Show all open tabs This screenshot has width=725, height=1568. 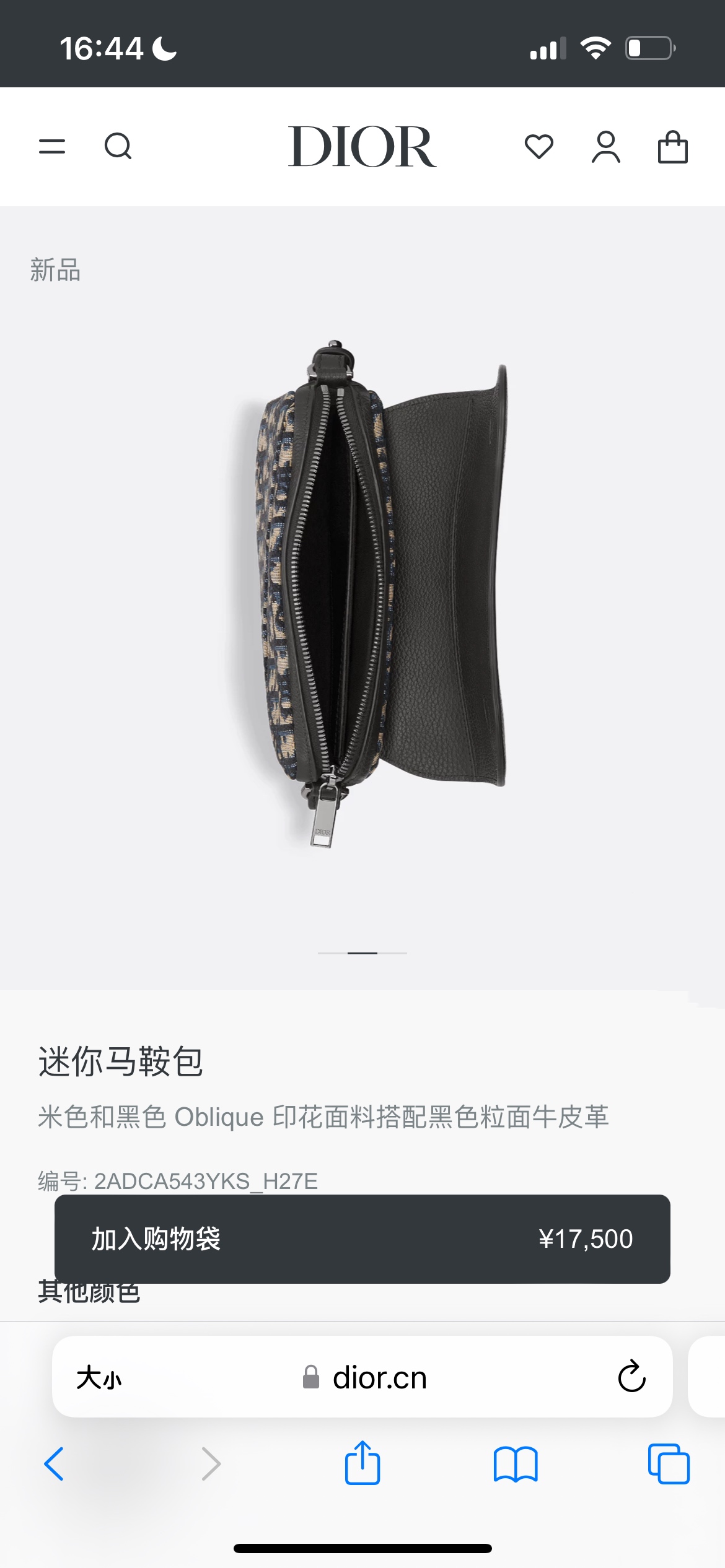668,1464
